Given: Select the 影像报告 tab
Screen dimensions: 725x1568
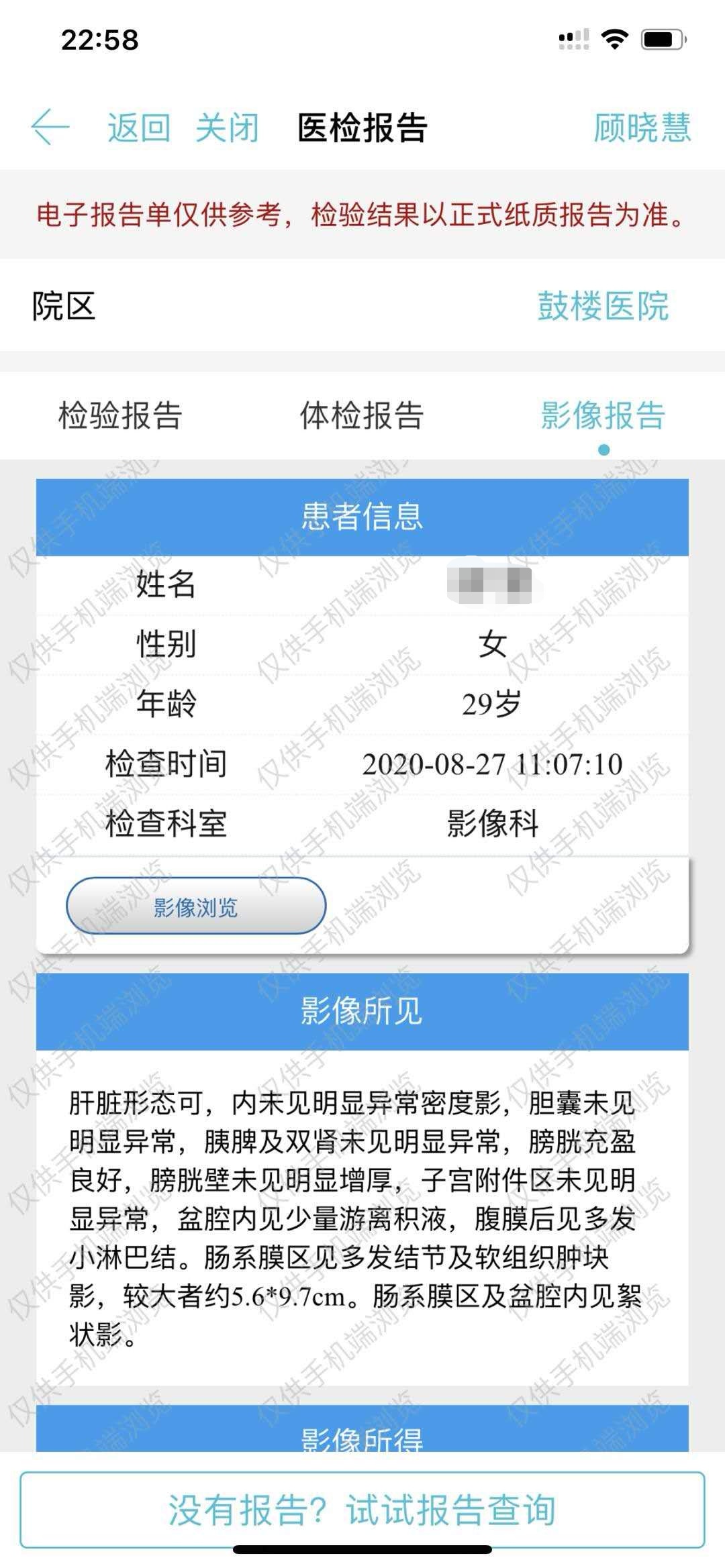Looking at the screenshot, I should (603, 415).
